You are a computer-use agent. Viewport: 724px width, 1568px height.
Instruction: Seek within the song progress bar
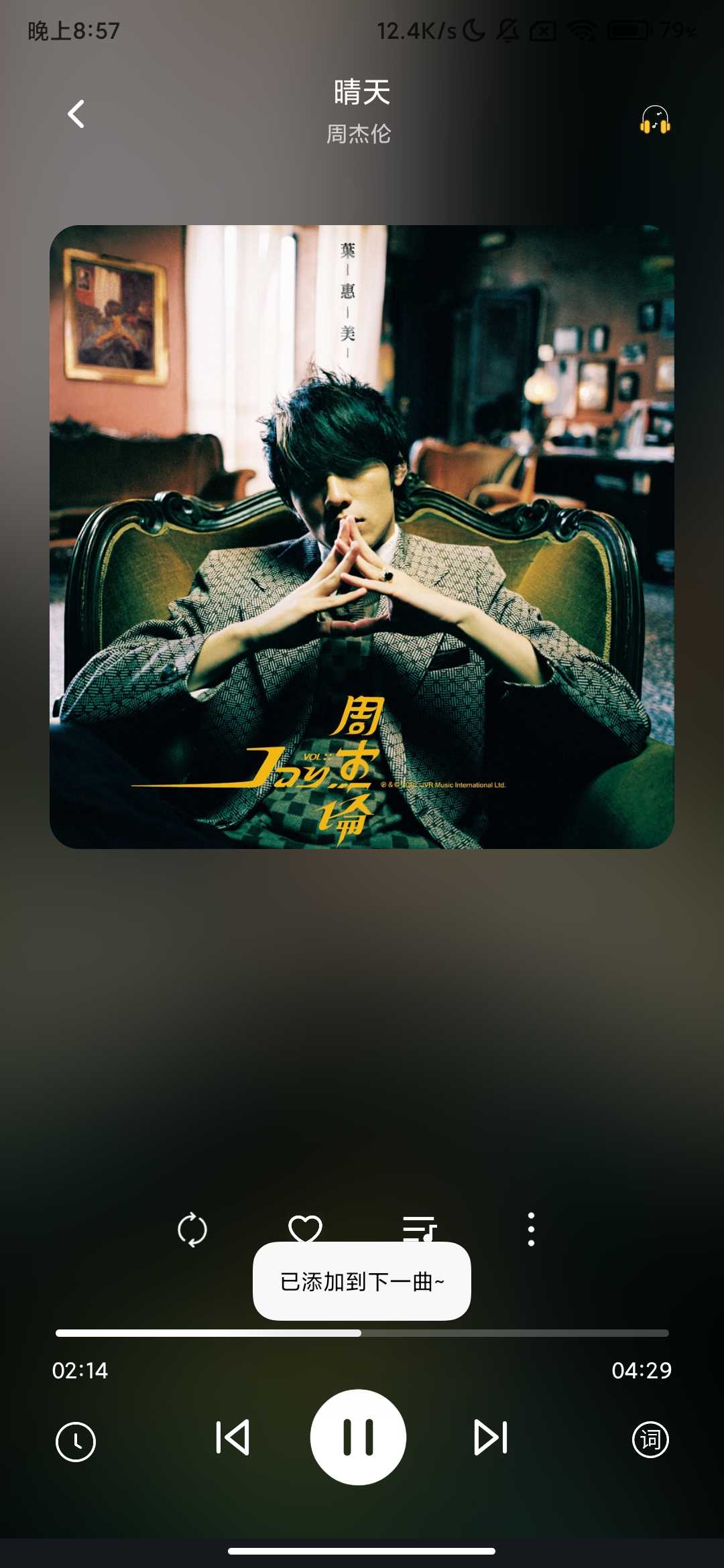[x=362, y=1333]
